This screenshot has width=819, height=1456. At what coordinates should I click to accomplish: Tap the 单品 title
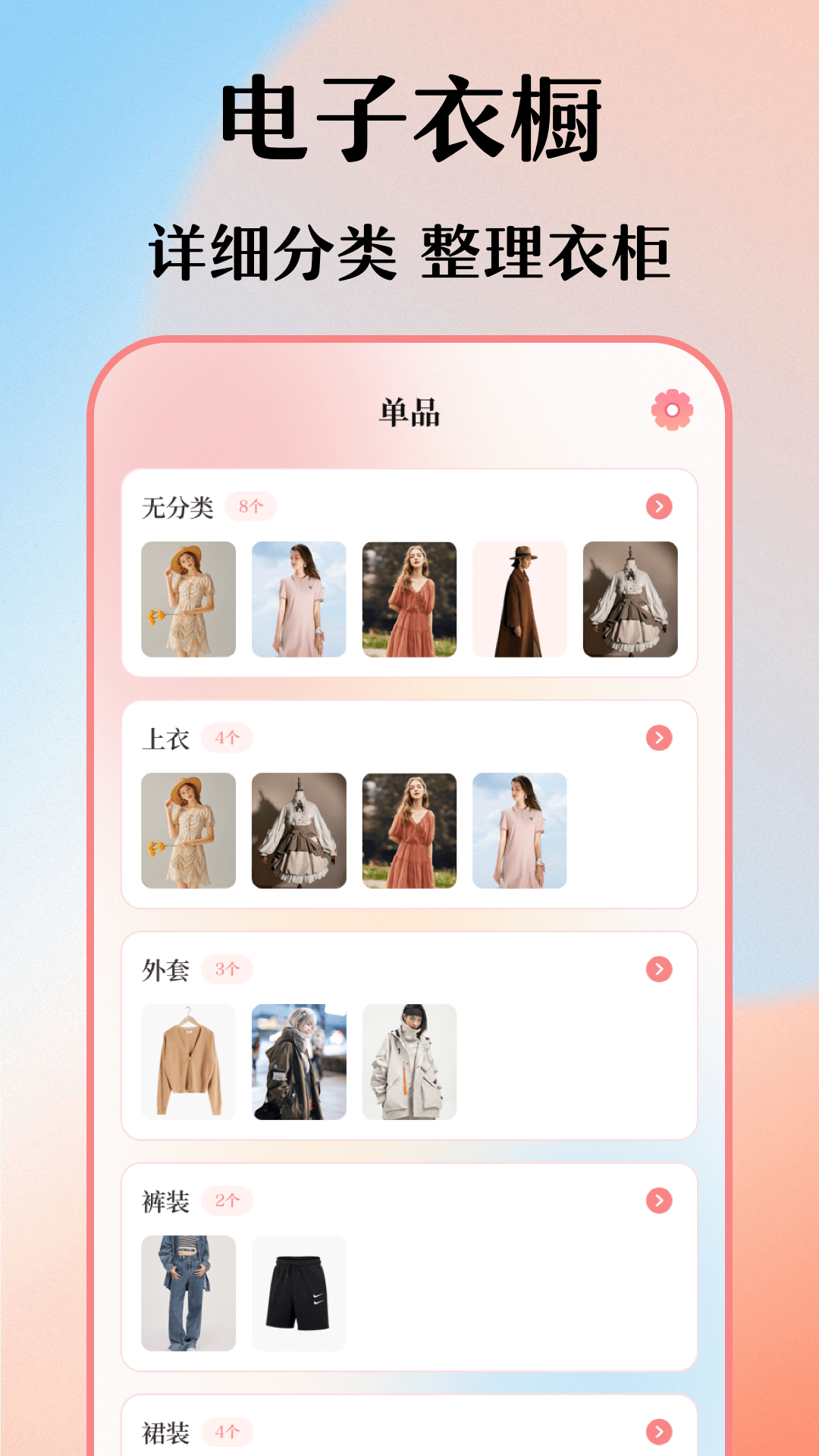[x=409, y=410]
